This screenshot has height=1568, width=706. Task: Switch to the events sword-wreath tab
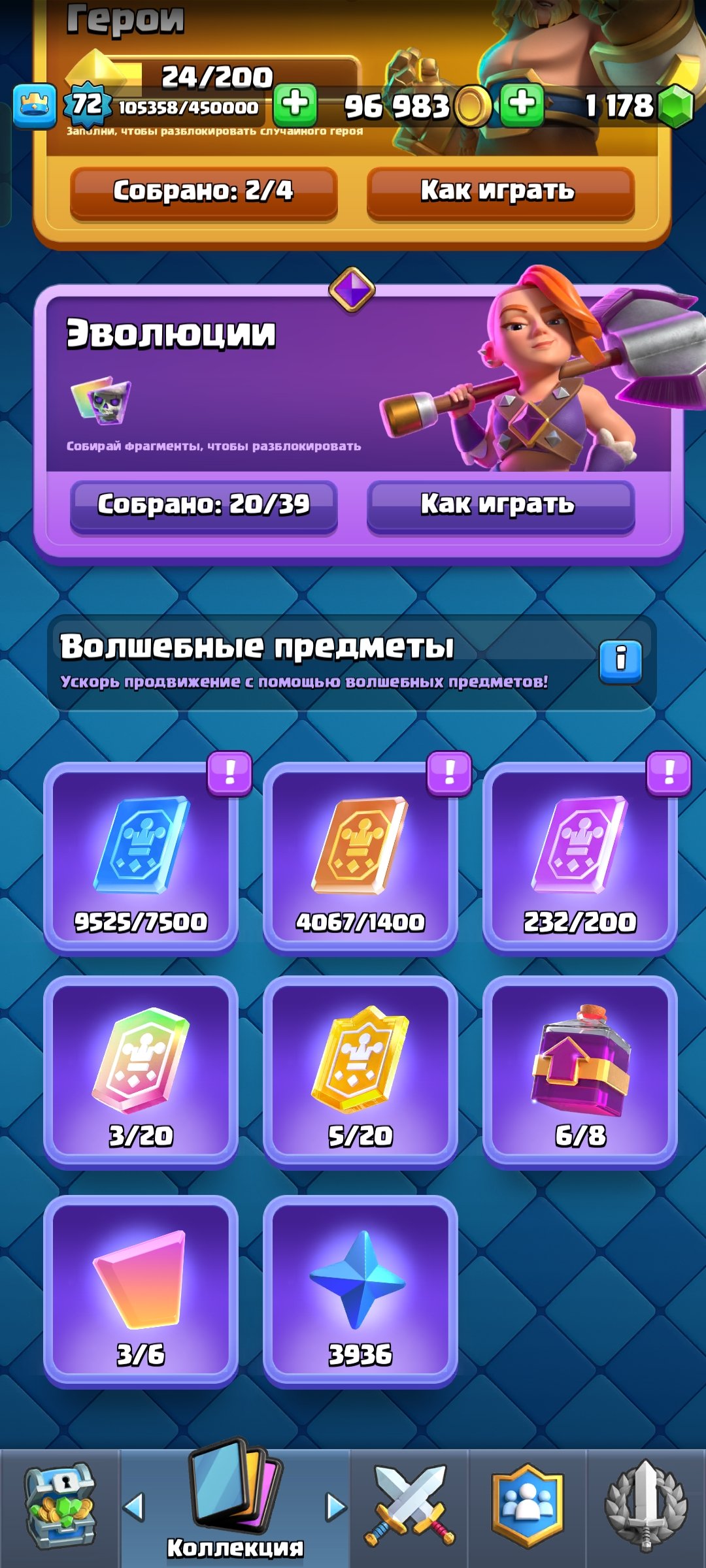click(645, 1506)
